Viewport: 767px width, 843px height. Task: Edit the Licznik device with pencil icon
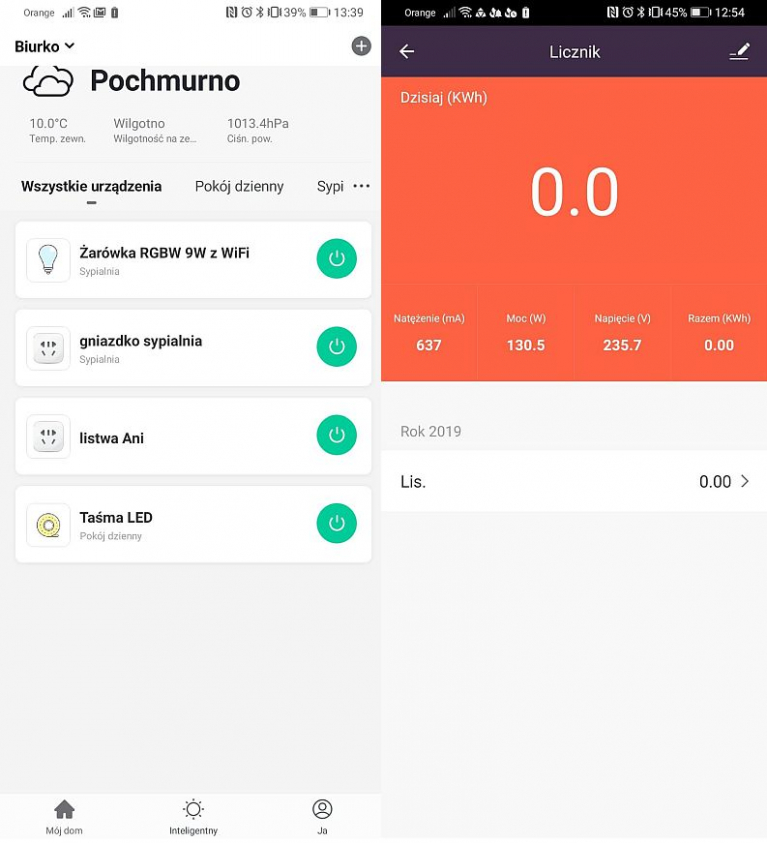(739, 52)
